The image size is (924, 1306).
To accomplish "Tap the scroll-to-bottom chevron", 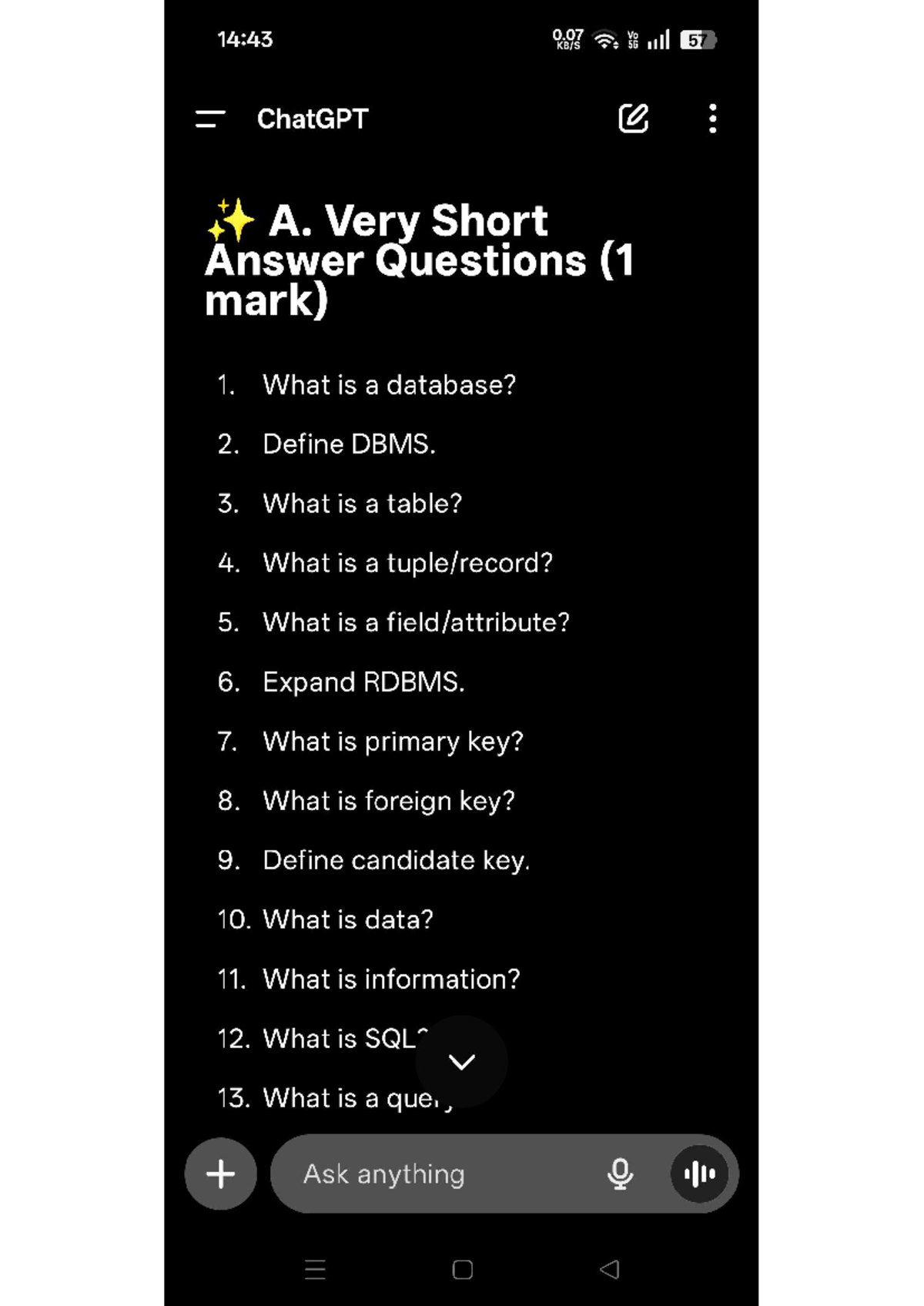I will tap(462, 1061).
